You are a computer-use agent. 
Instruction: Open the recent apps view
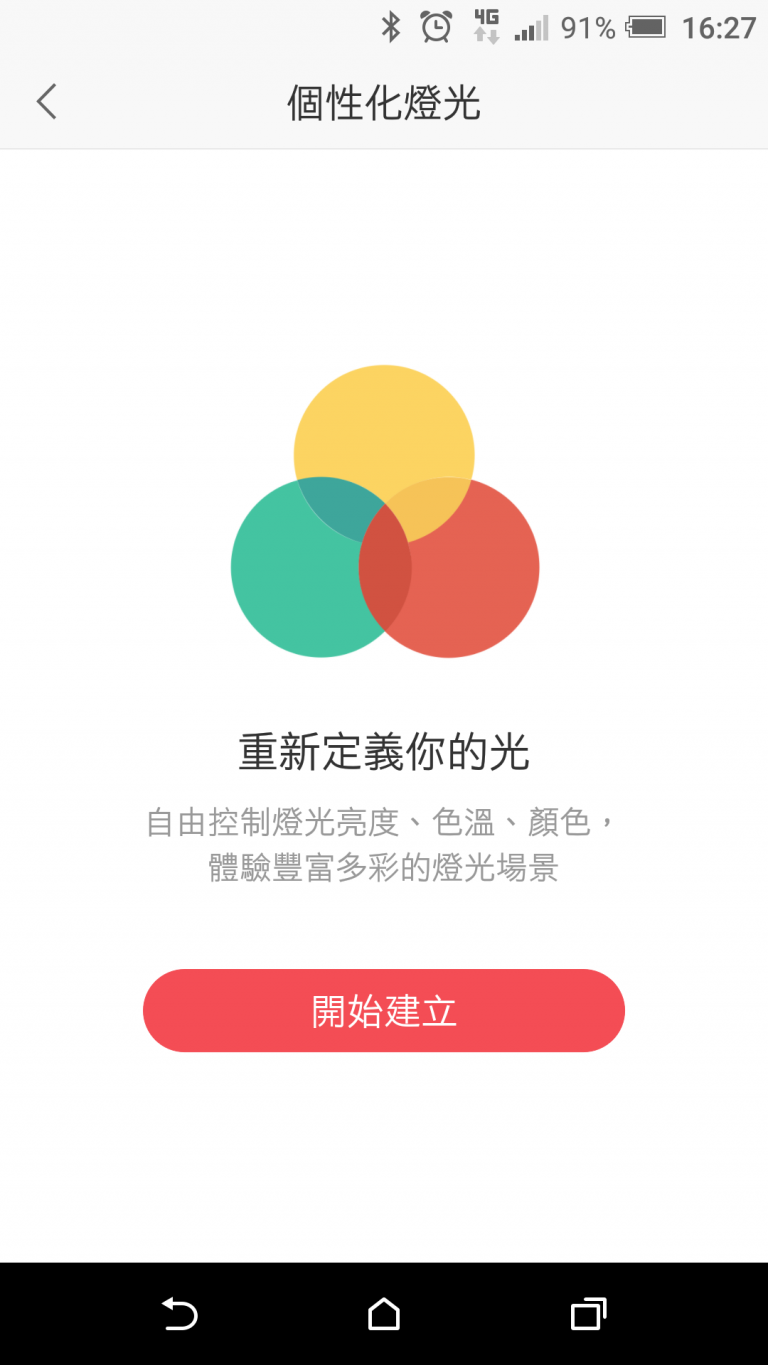tap(588, 1314)
